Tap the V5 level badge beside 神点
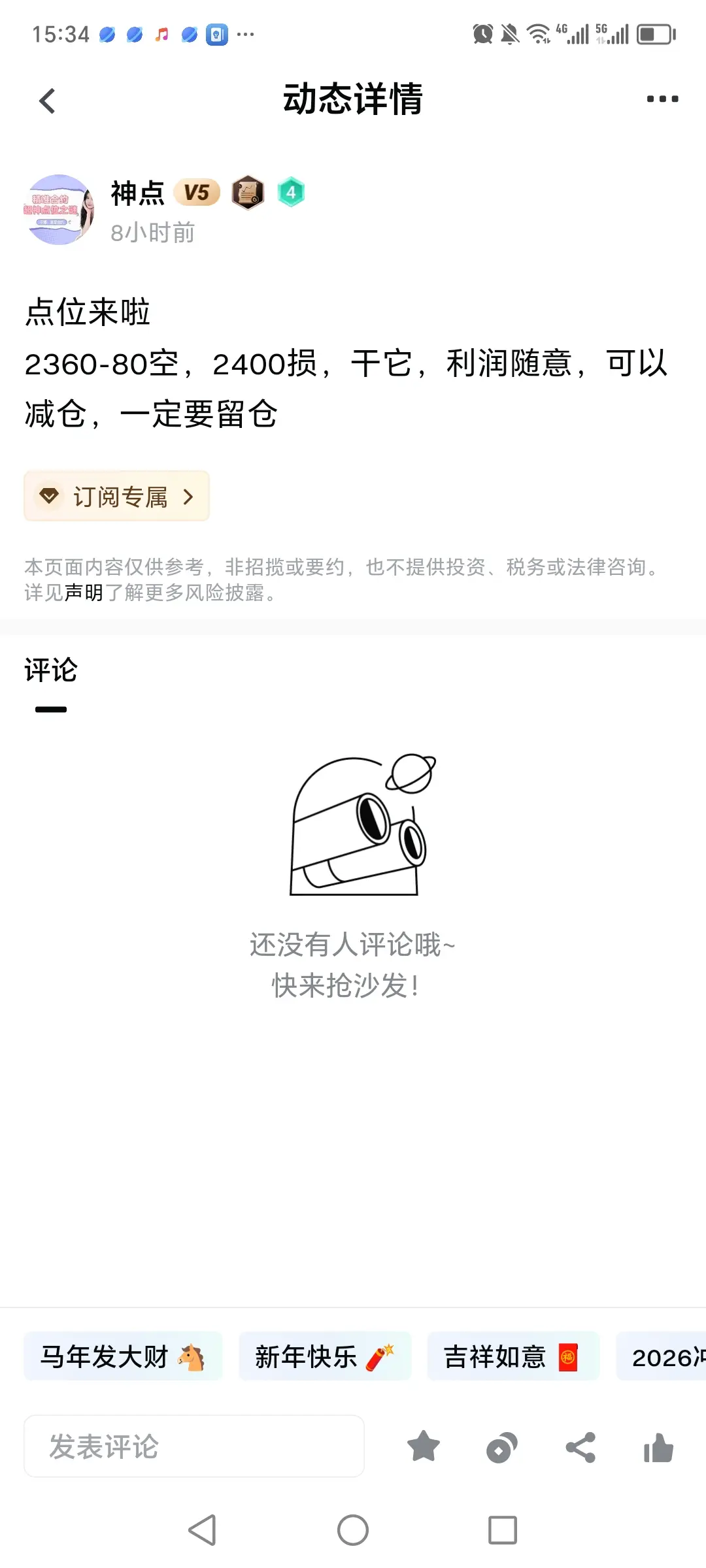The width and height of the screenshot is (706, 1568). coord(196,191)
